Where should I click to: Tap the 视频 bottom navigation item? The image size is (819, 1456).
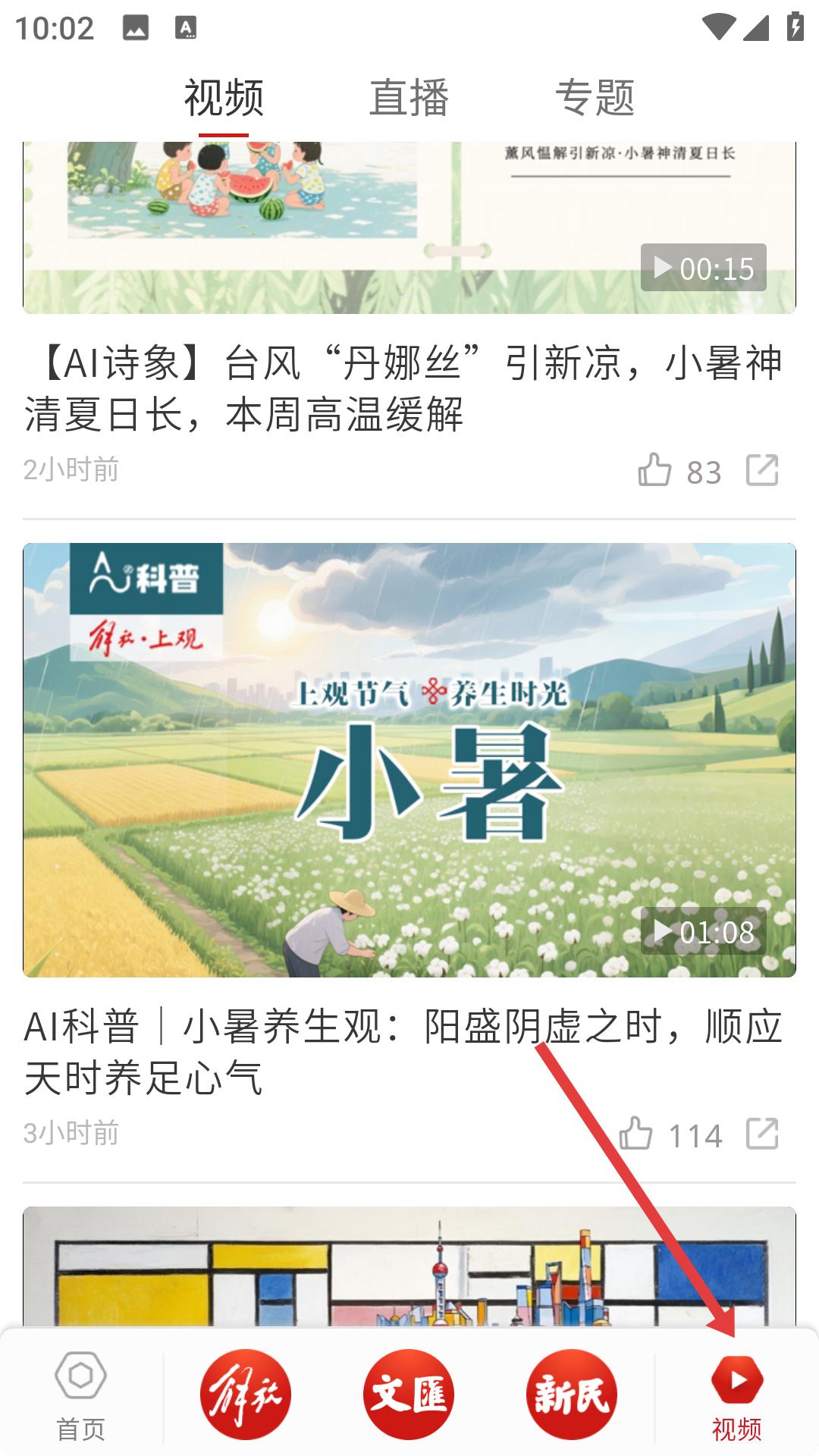pyautogui.click(x=736, y=1396)
